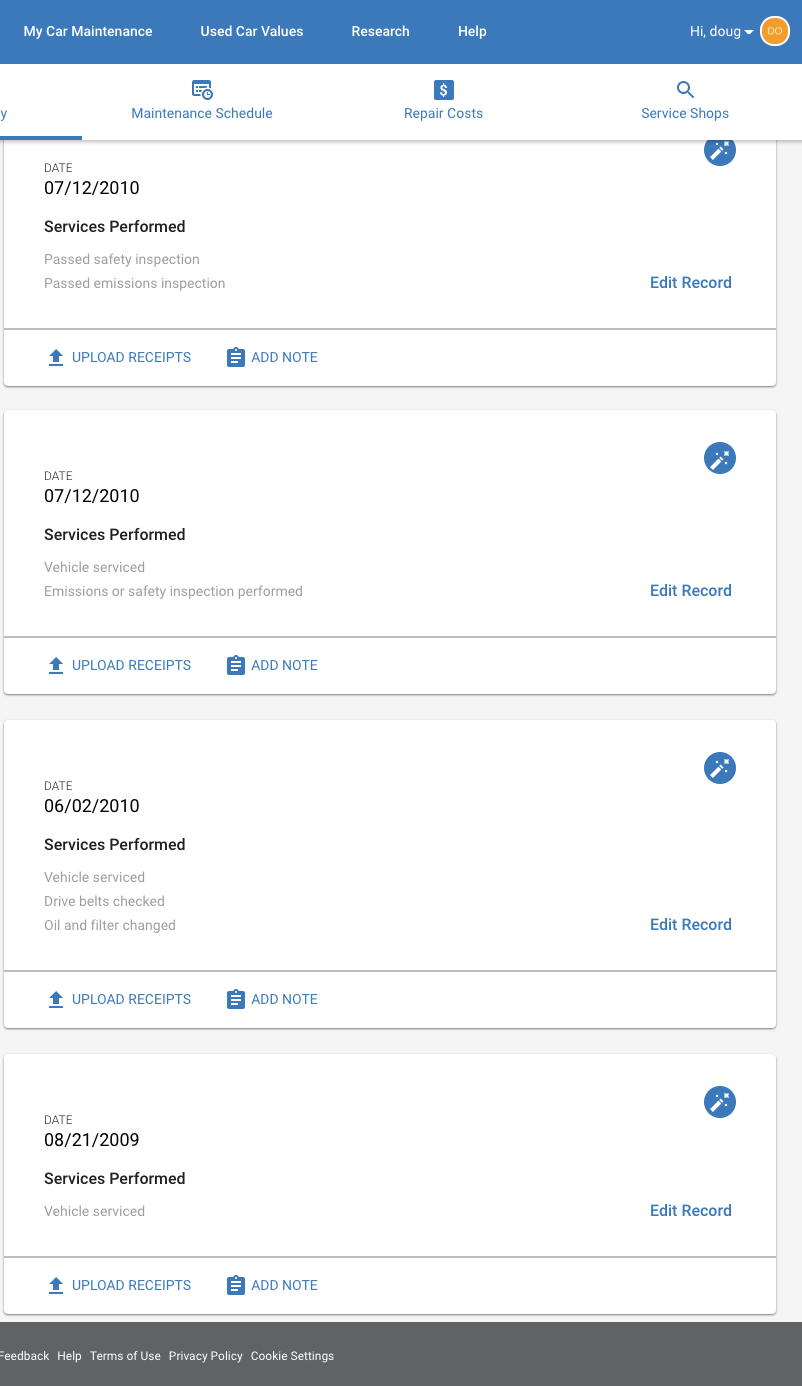802x1386 pixels.
Task: Switch to the Repair Costs tab
Action: coord(443,101)
